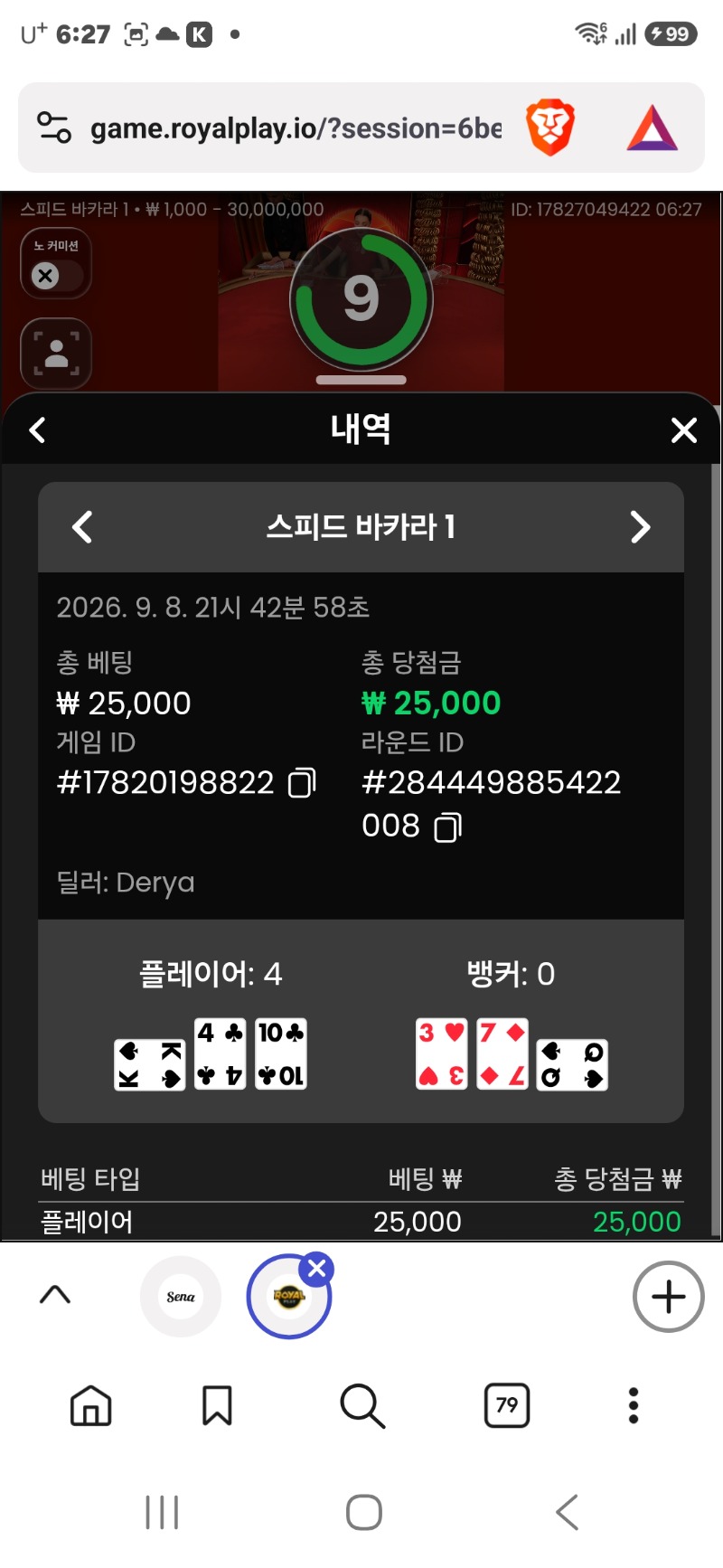Open the 79 open tabs switcher
Screen dimensions: 723x1568
click(x=507, y=1405)
